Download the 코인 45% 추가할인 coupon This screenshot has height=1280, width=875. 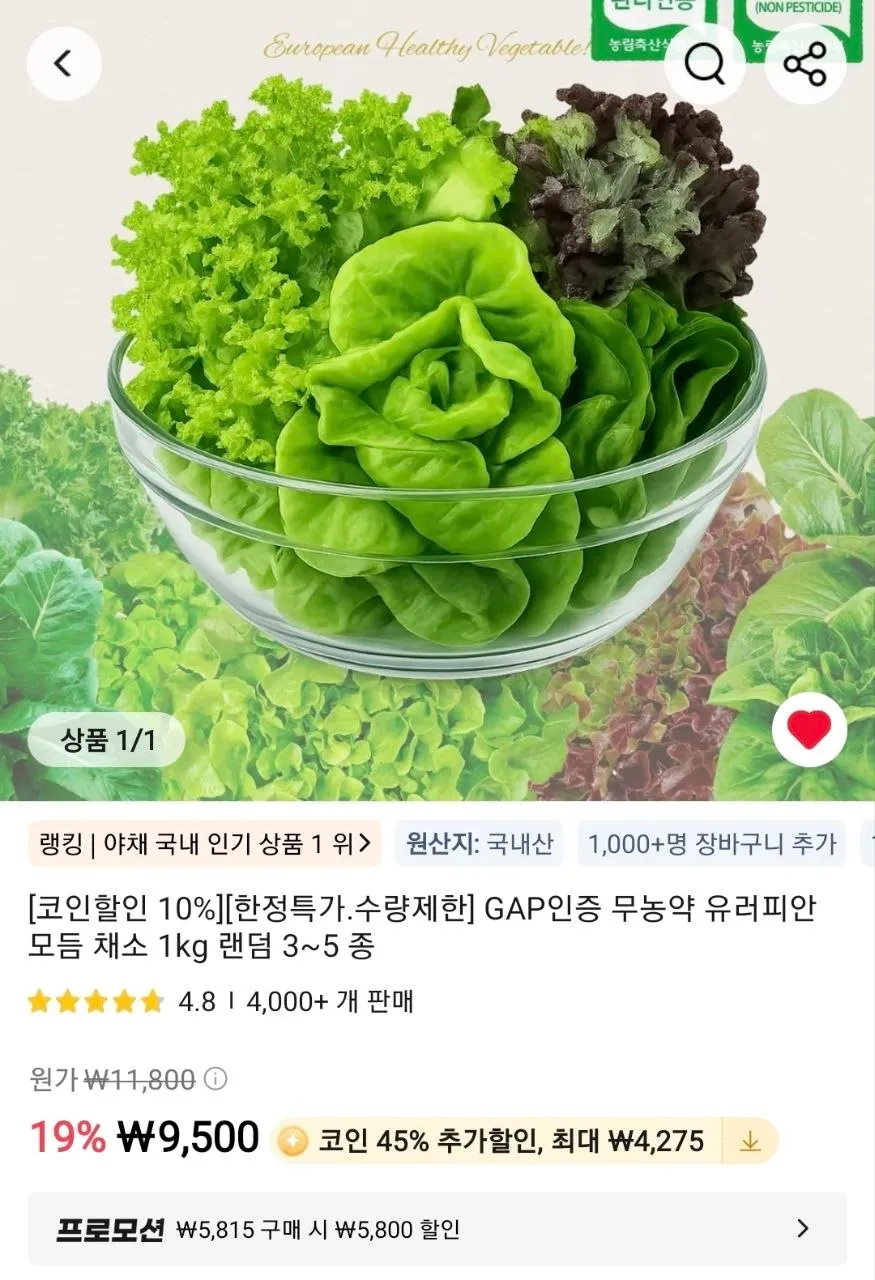[750, 1141]
